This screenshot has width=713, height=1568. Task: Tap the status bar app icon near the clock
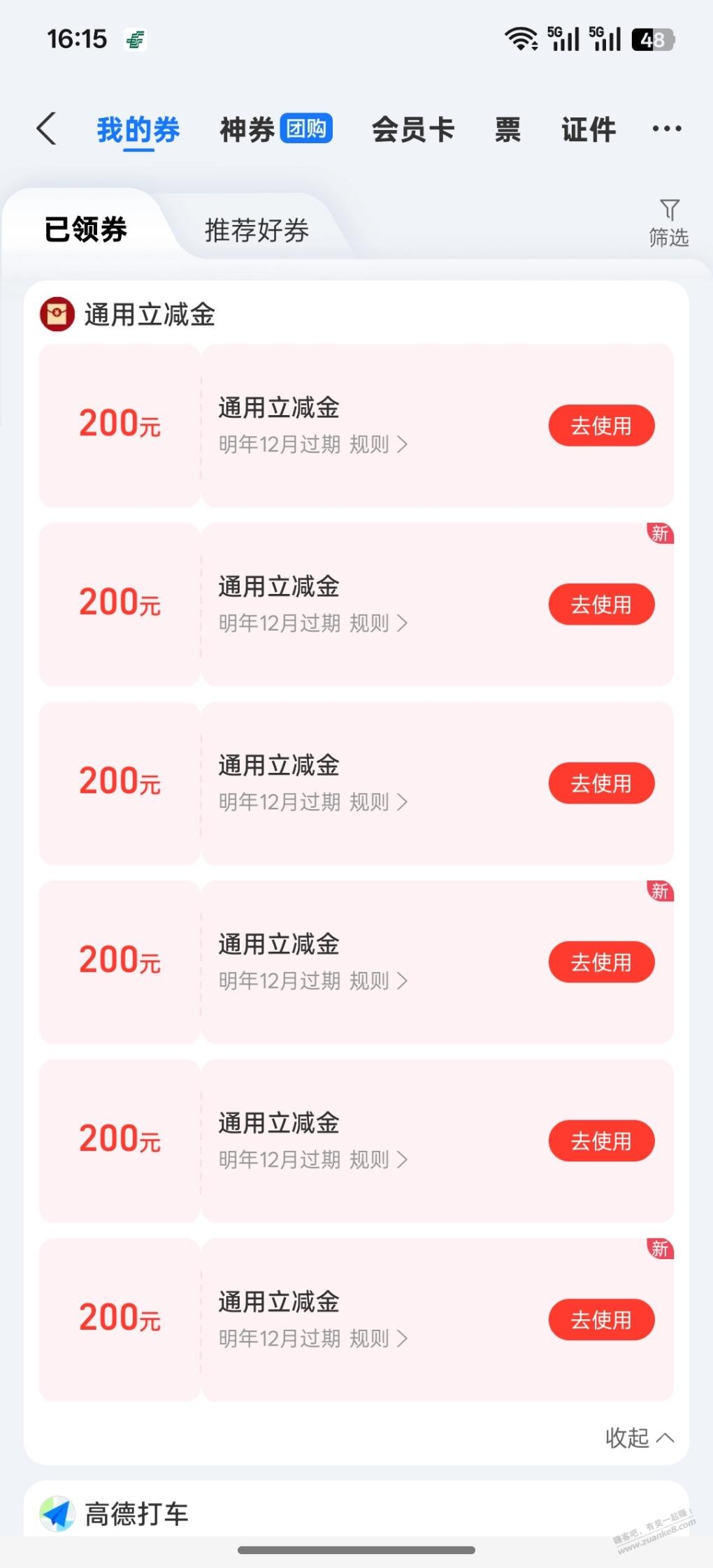[x=136, y=40]
